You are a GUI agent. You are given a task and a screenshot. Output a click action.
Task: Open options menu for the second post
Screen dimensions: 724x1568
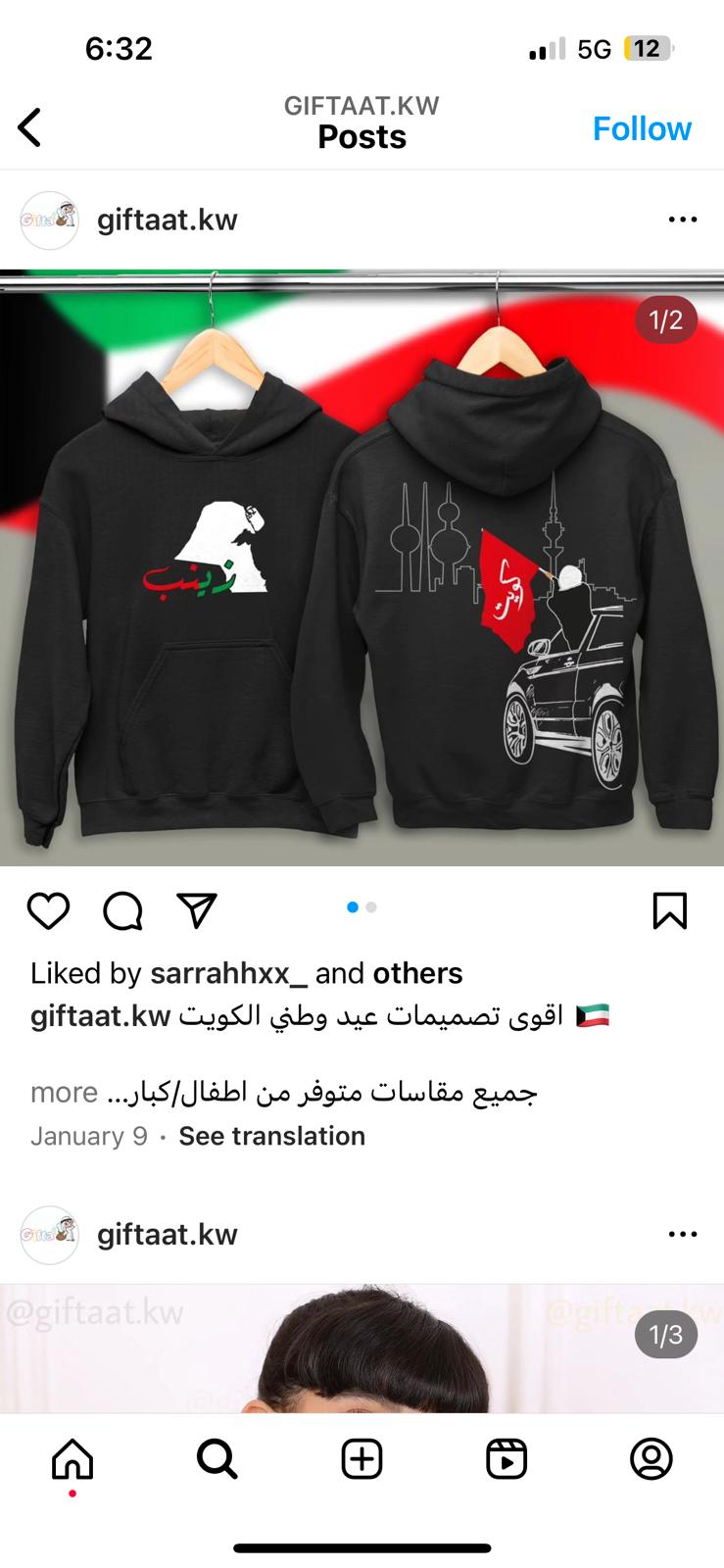683,1234
